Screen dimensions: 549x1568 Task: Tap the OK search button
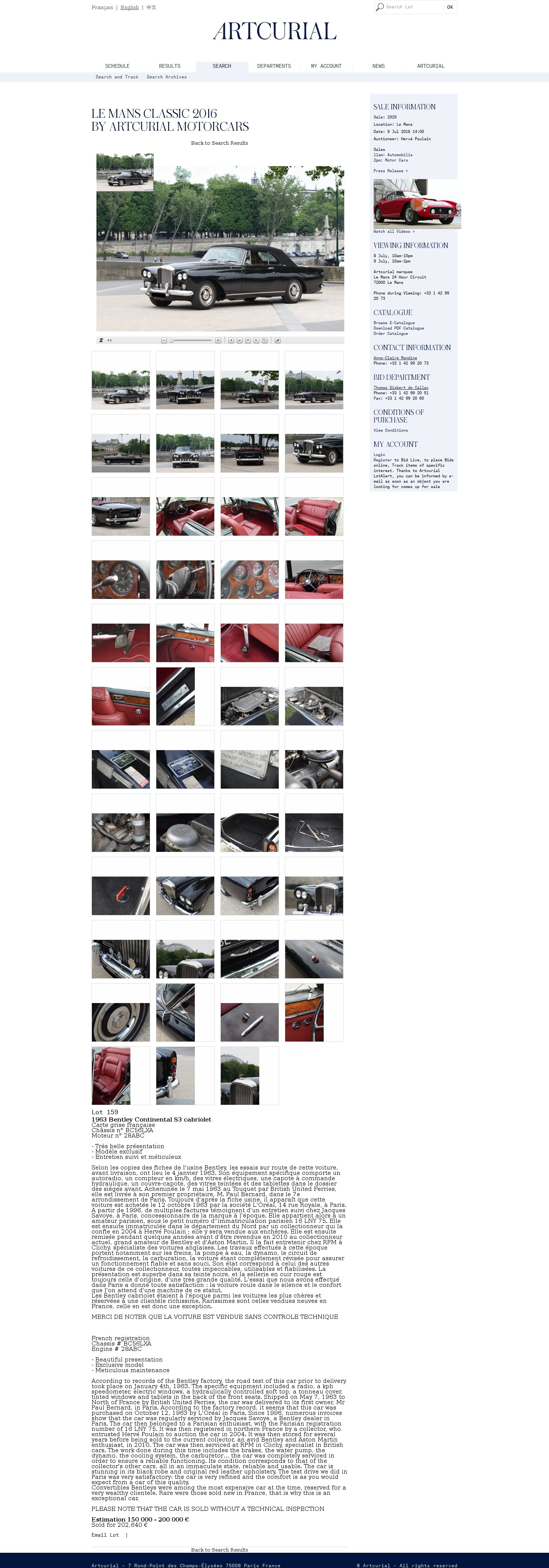click(449, 7)
